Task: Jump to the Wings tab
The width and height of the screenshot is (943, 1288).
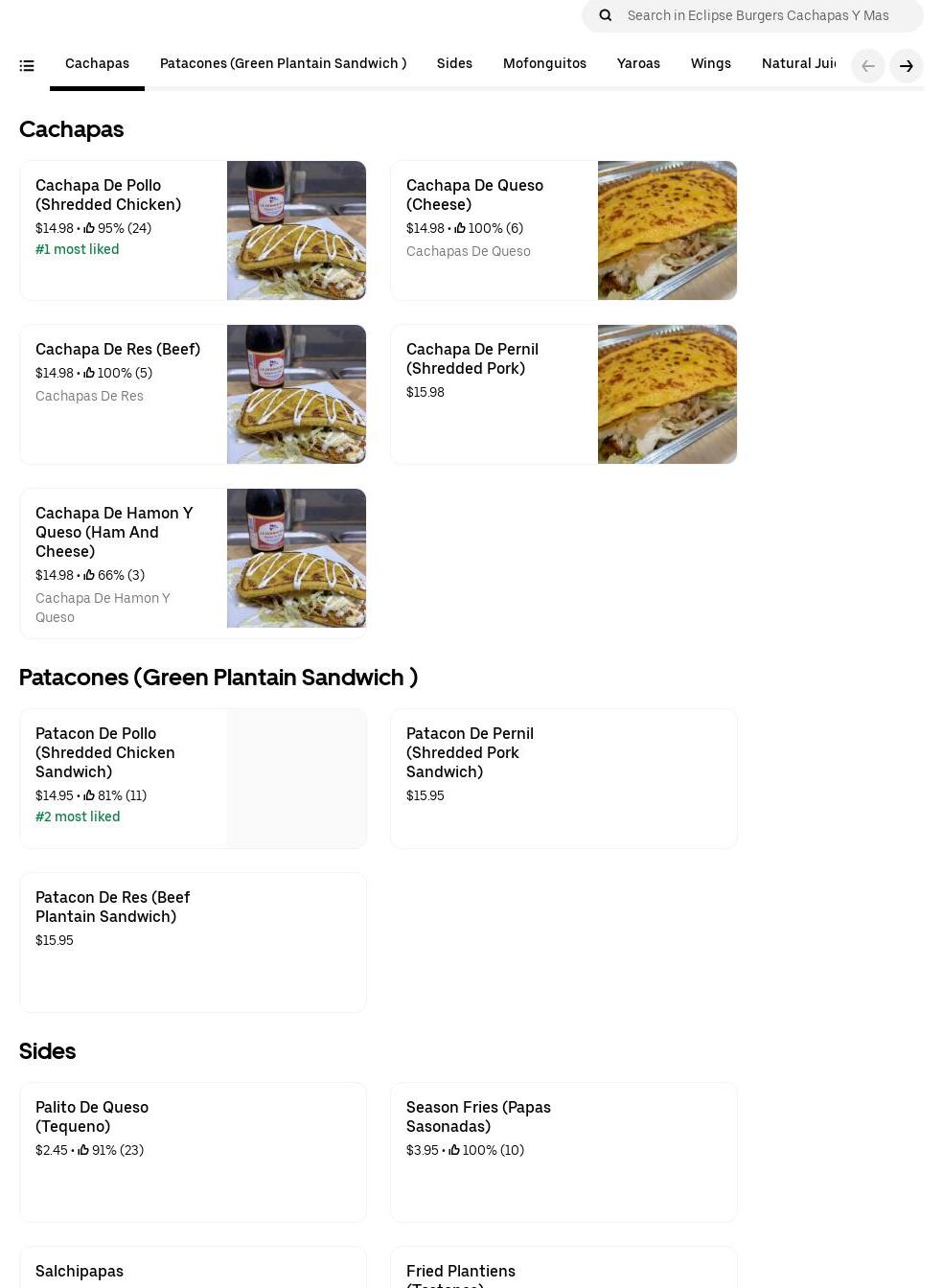Action: (x=710, y=63)
